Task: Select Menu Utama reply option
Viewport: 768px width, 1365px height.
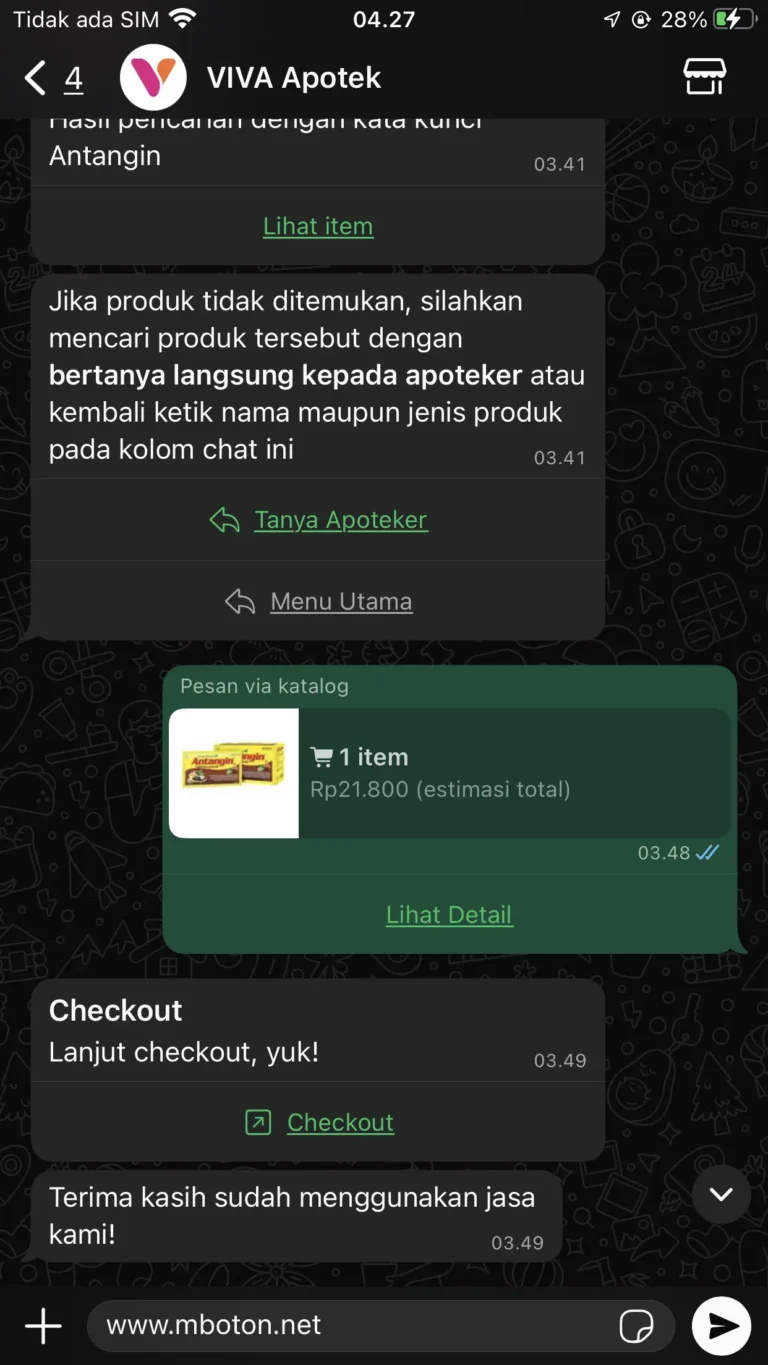Action: pyautogui.click(x=340, y=602)
